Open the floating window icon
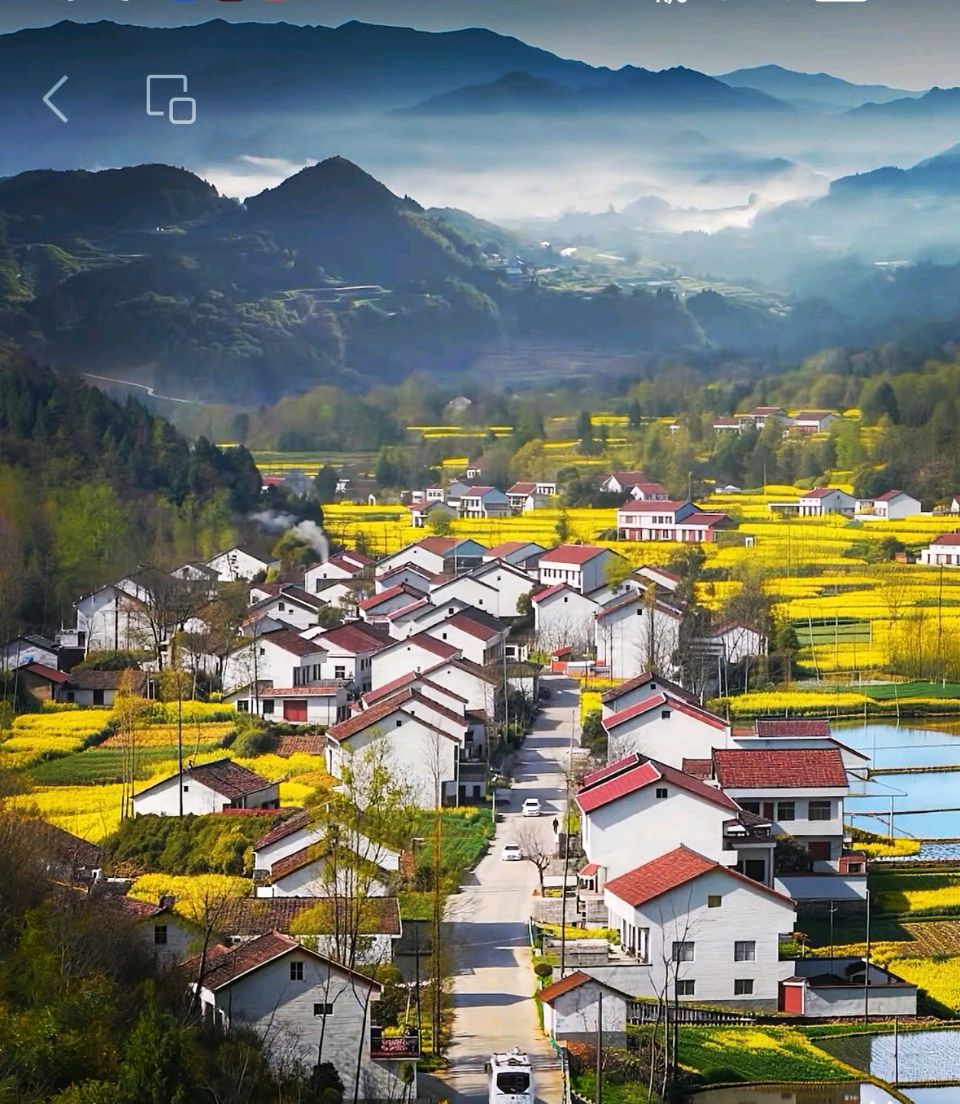This screenshot has width=960, height=1104. point(171,99)
